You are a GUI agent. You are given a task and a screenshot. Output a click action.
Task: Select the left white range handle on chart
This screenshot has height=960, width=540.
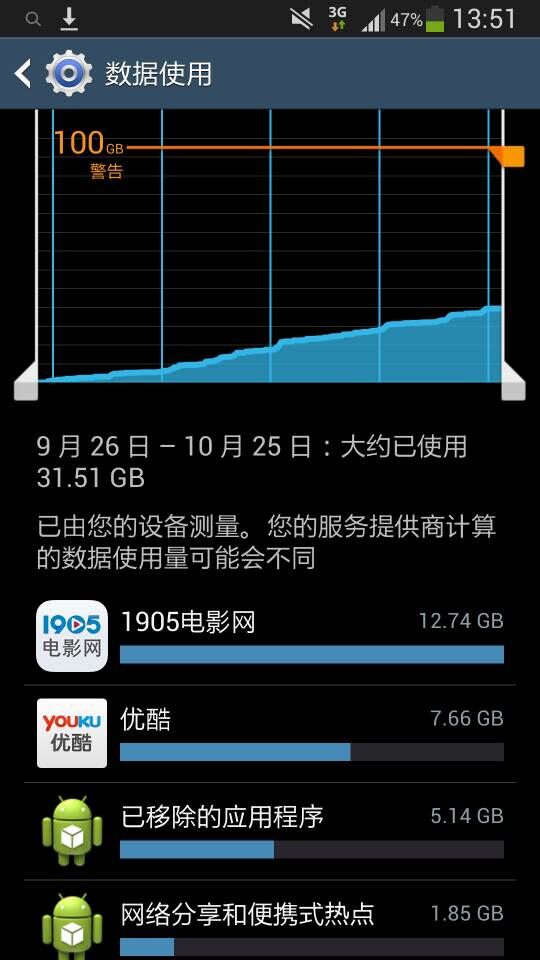(x=26, y=381)
